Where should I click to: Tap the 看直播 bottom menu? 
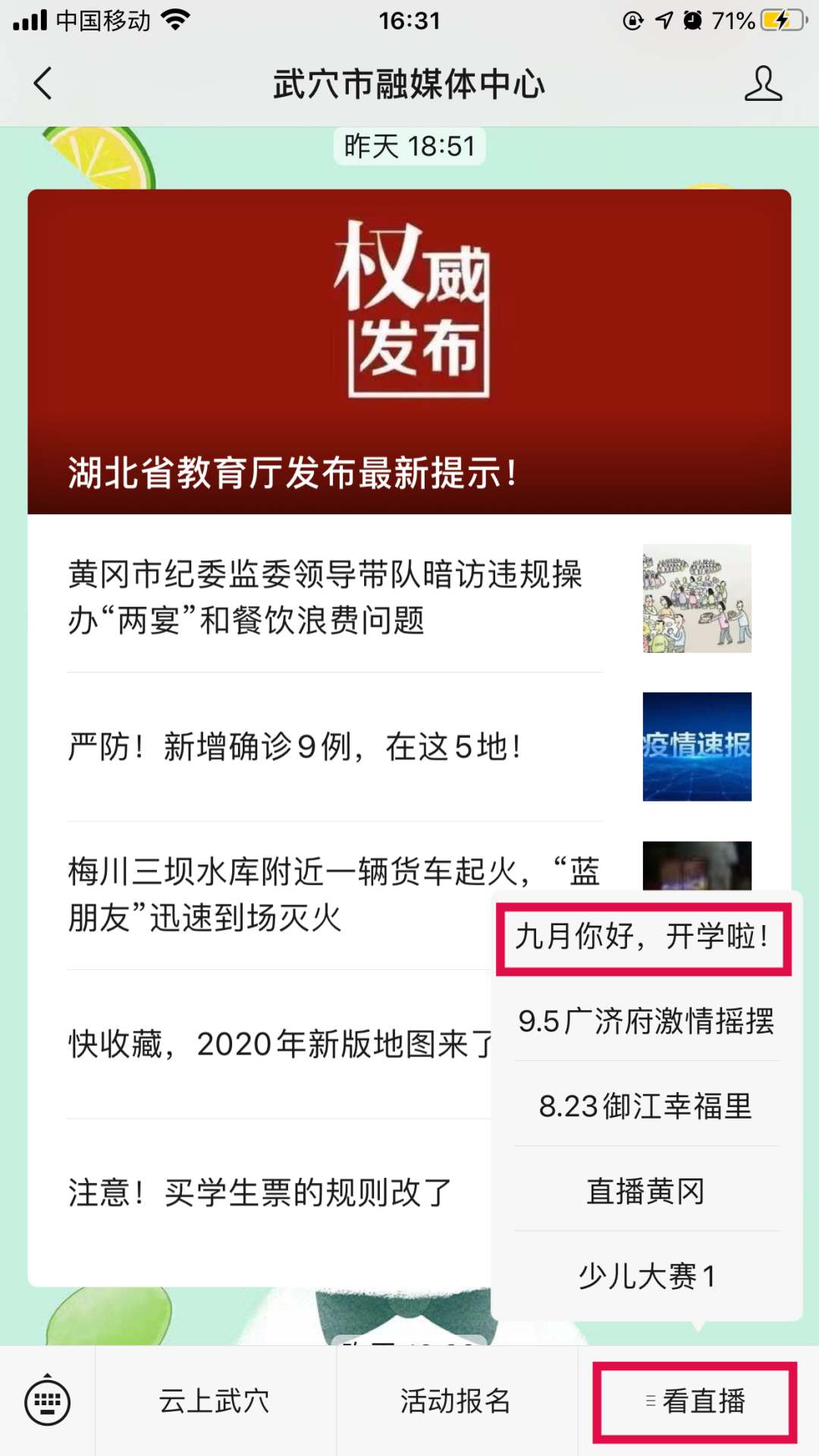695,1401
